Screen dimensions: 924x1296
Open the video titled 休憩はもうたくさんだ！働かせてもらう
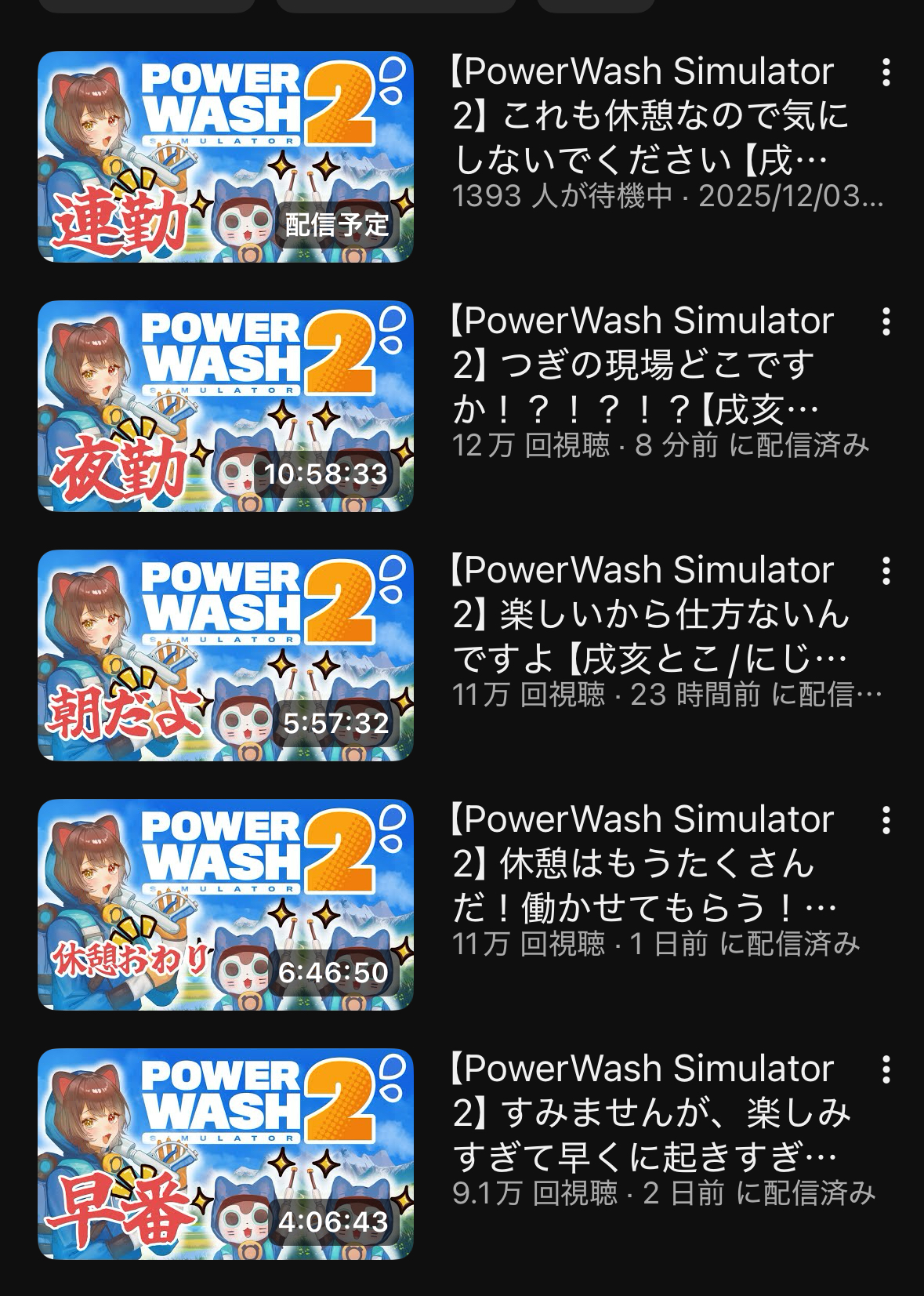tap(643, 864)
